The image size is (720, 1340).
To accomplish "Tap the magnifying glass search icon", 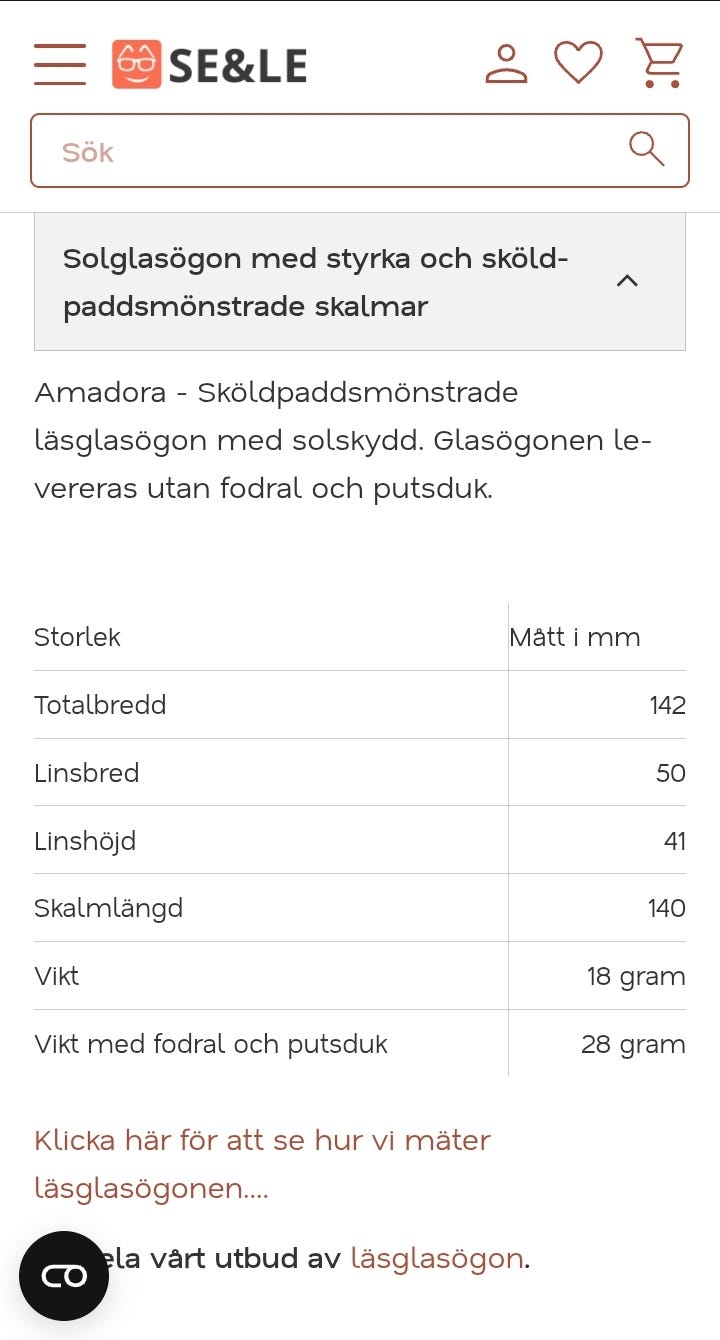I will [x=647, y=149].
